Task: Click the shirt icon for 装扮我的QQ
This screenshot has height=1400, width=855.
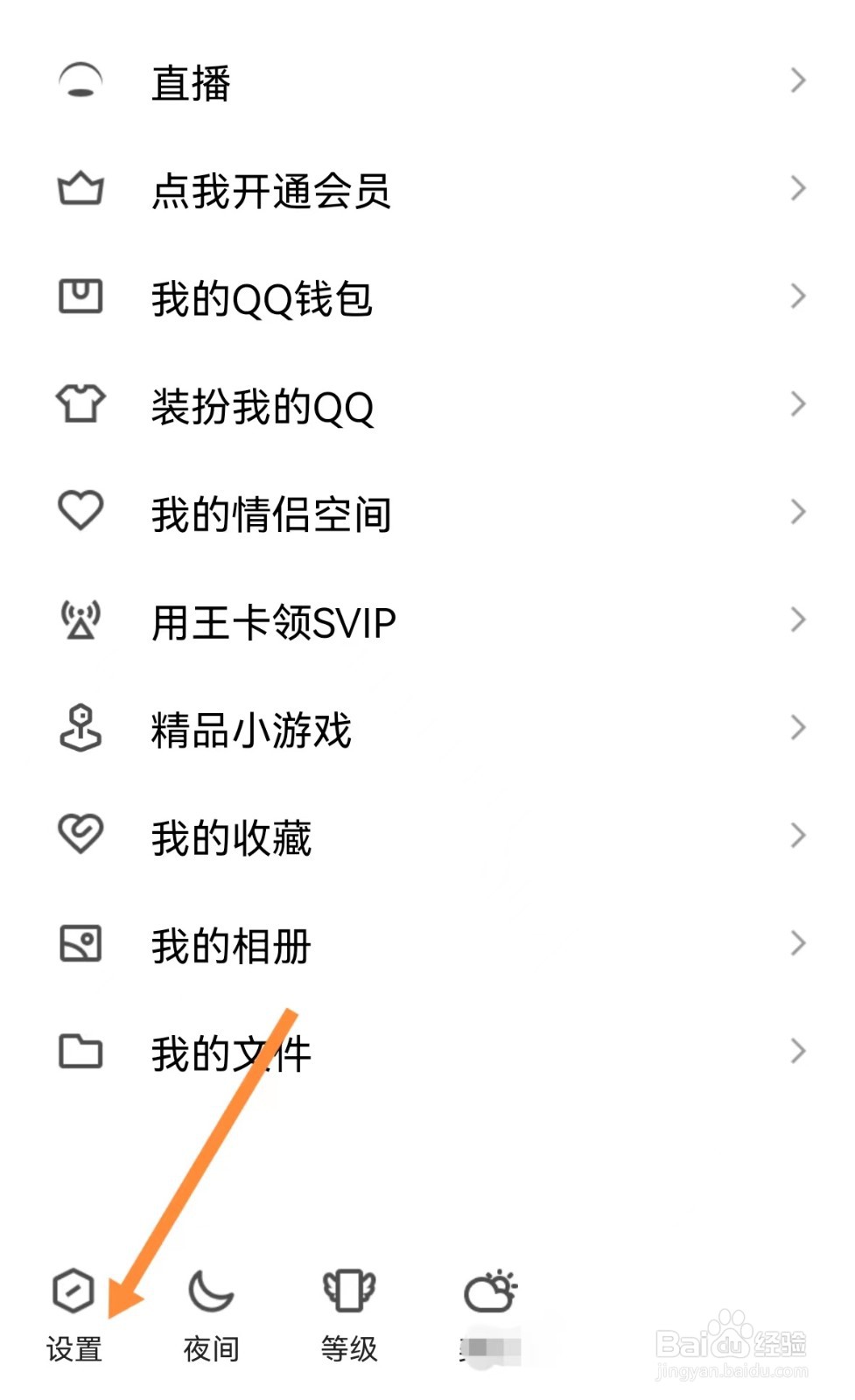Action: (81, 404)
